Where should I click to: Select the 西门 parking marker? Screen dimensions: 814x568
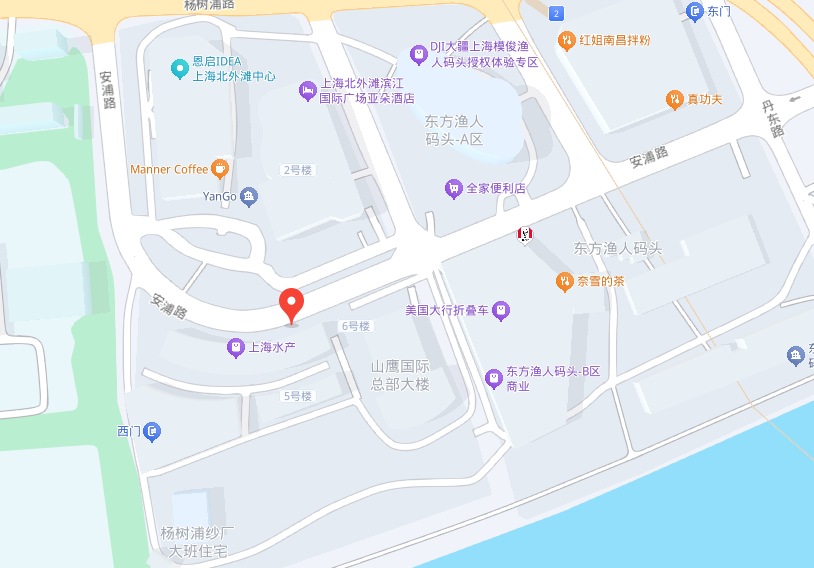(152, 431)
